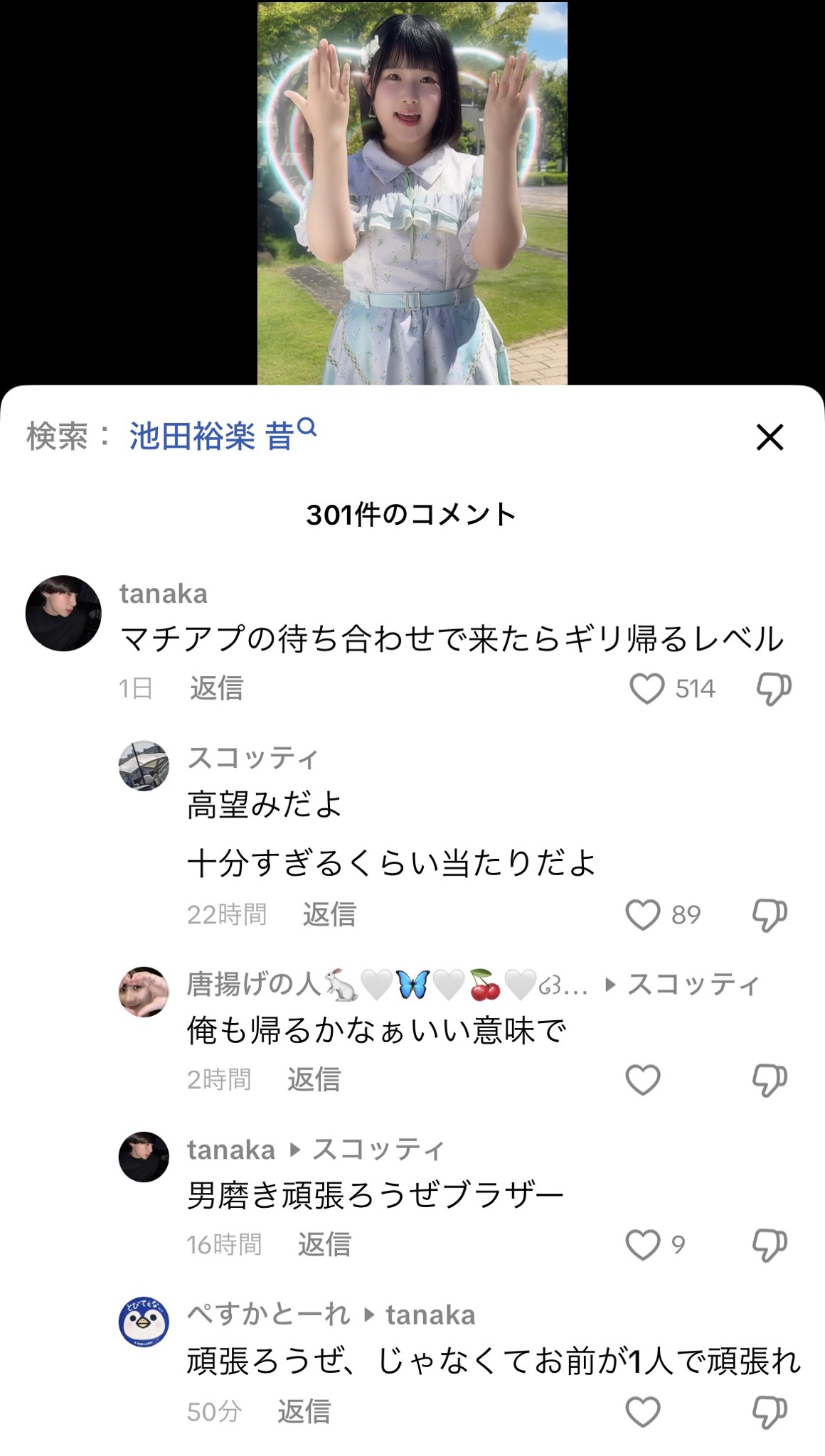Image resolution: width=825 pixels, height=1456 pixels.
Task: Dislike 唐揚げの人's comment
Action: coord(770,1079)
